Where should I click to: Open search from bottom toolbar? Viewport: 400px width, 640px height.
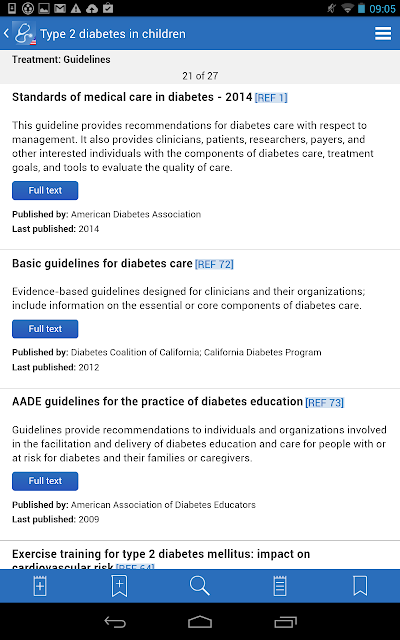point(200,586)
